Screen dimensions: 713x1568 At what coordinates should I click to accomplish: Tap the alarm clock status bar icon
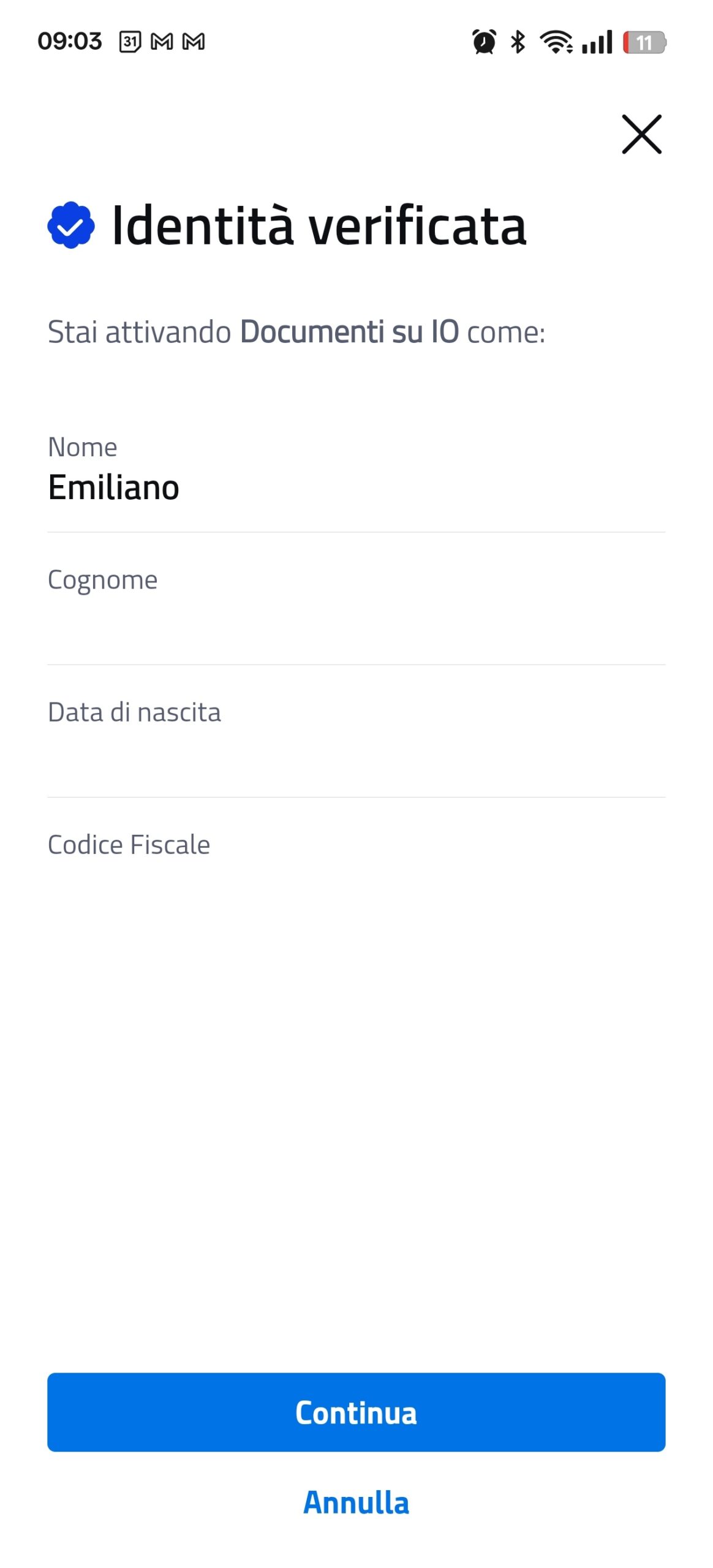483,41
